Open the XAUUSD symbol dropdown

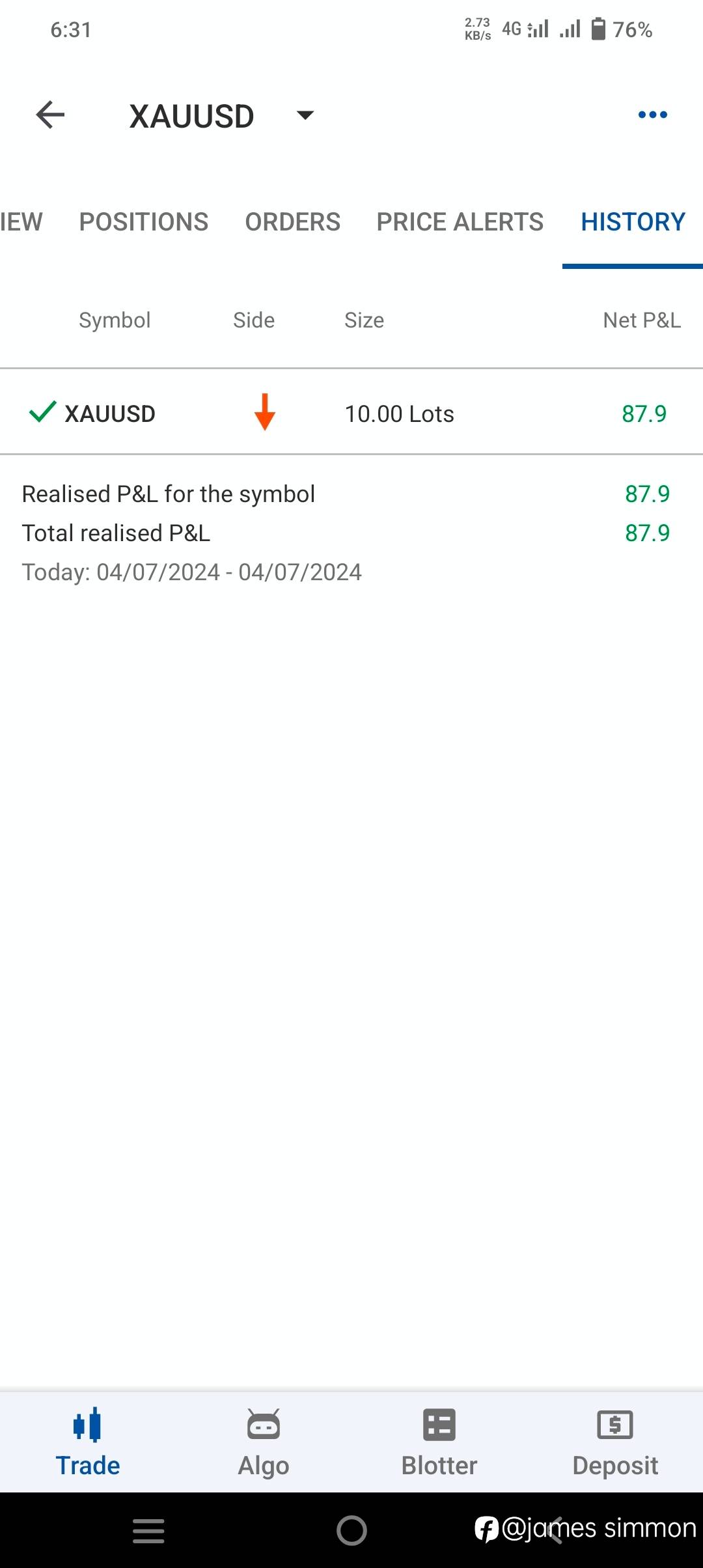[305, 116]
